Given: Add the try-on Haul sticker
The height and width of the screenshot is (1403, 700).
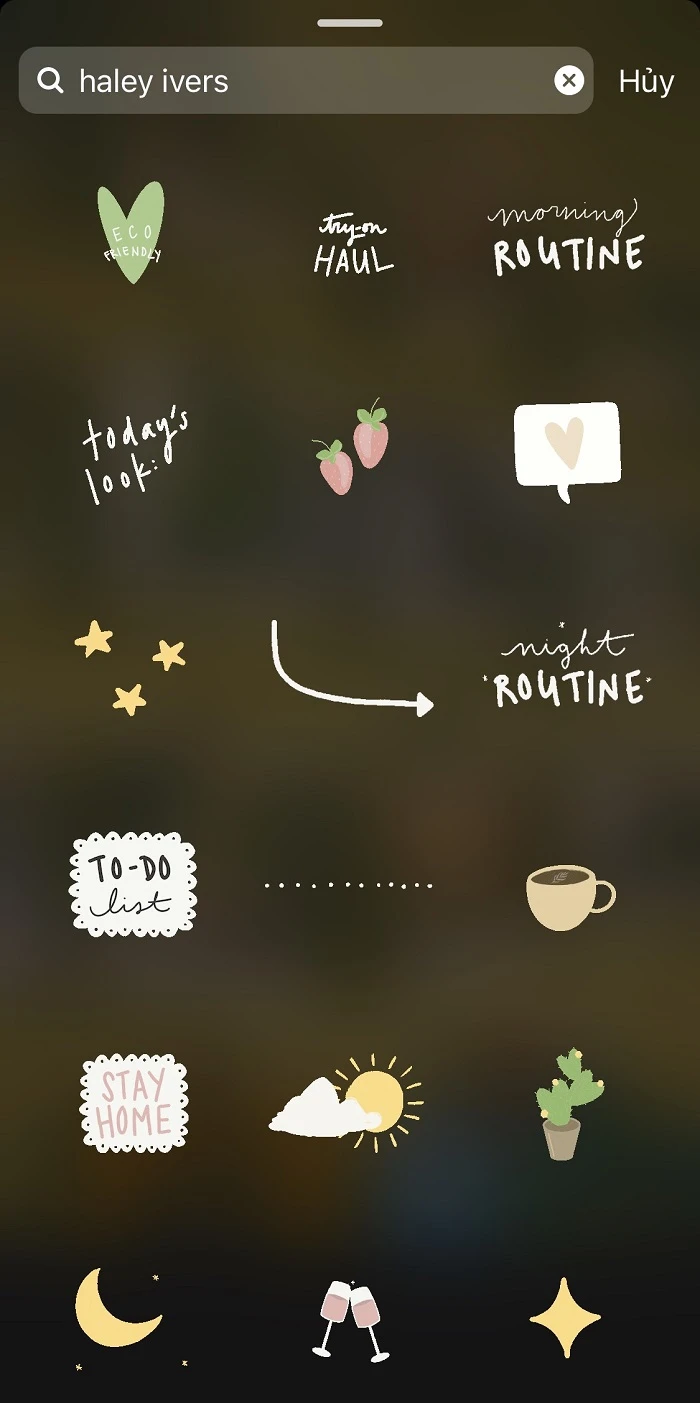Looking at the screenshot, I should click(x=352, y=244).
